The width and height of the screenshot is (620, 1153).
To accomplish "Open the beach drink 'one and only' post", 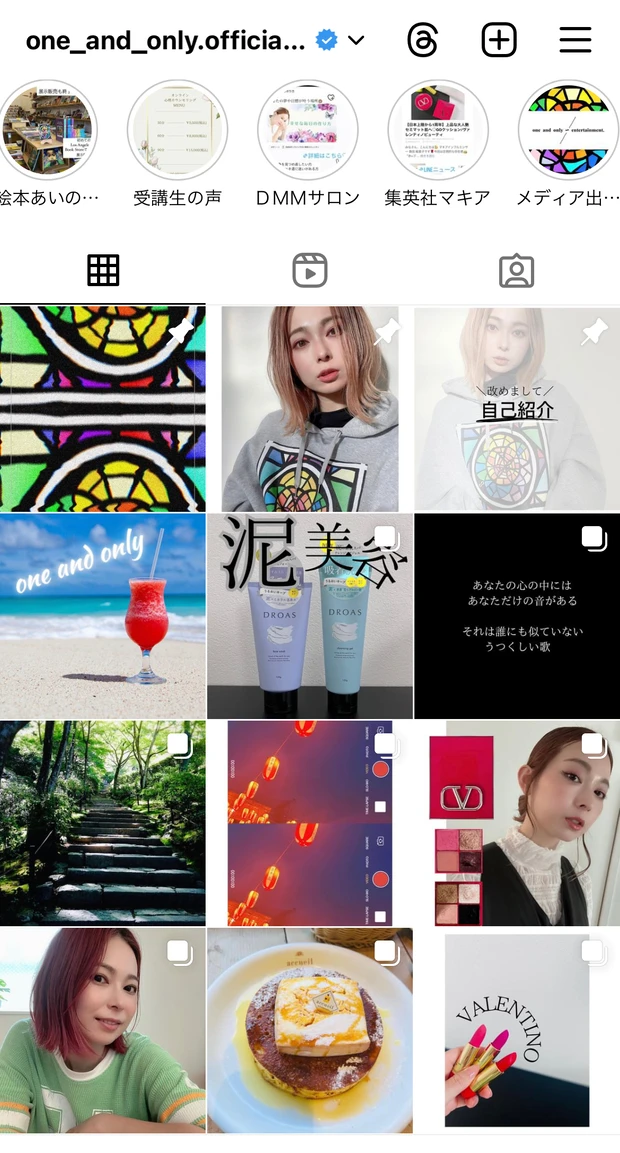I will click(x=102, y=616).
